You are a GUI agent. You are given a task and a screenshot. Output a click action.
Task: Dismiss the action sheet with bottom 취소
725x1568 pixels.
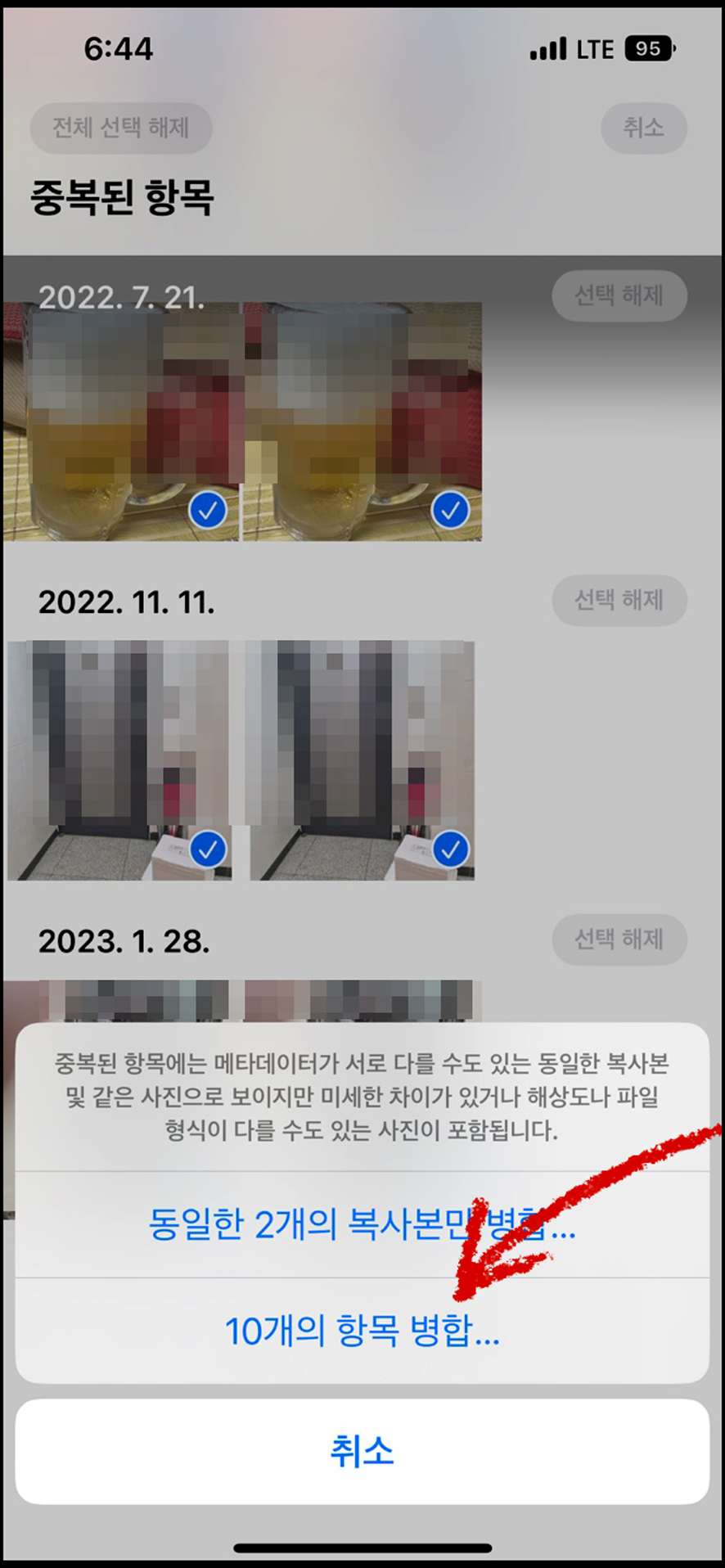(362, 1451)
